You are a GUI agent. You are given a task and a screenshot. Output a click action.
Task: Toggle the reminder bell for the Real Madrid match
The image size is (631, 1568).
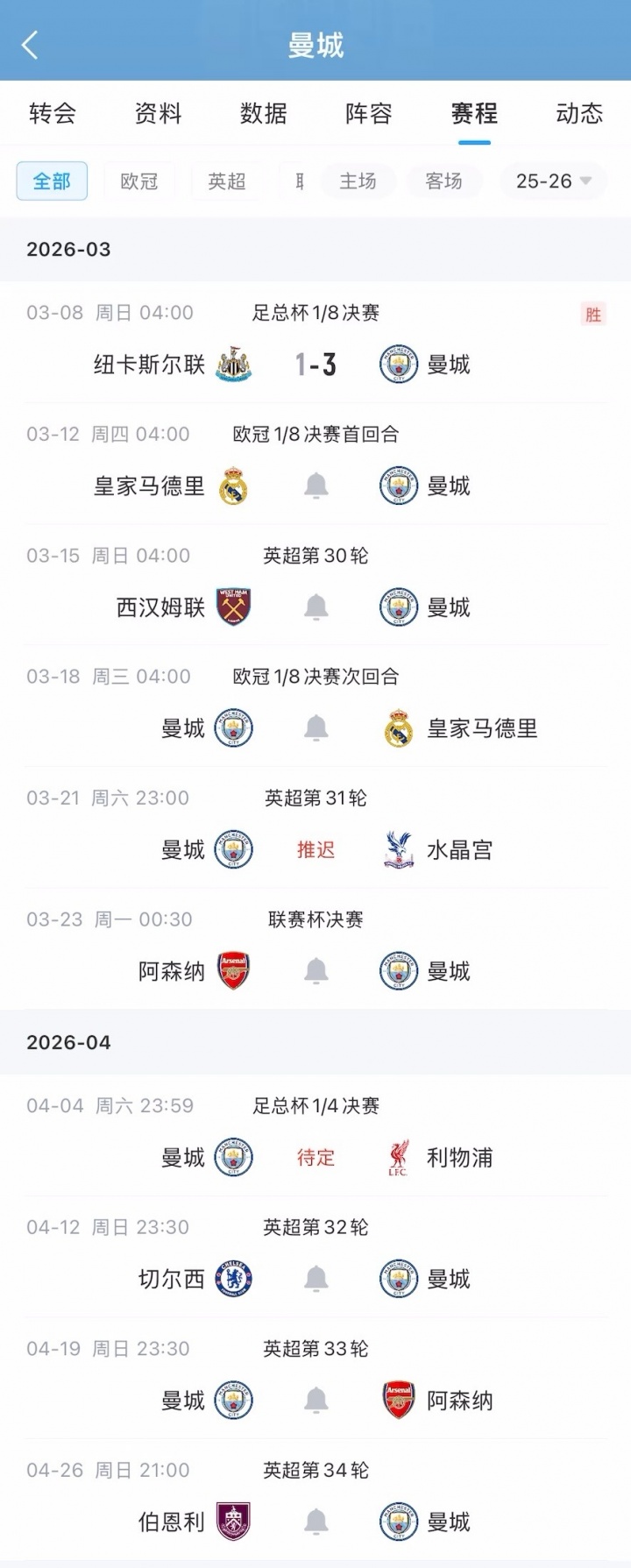315,486
